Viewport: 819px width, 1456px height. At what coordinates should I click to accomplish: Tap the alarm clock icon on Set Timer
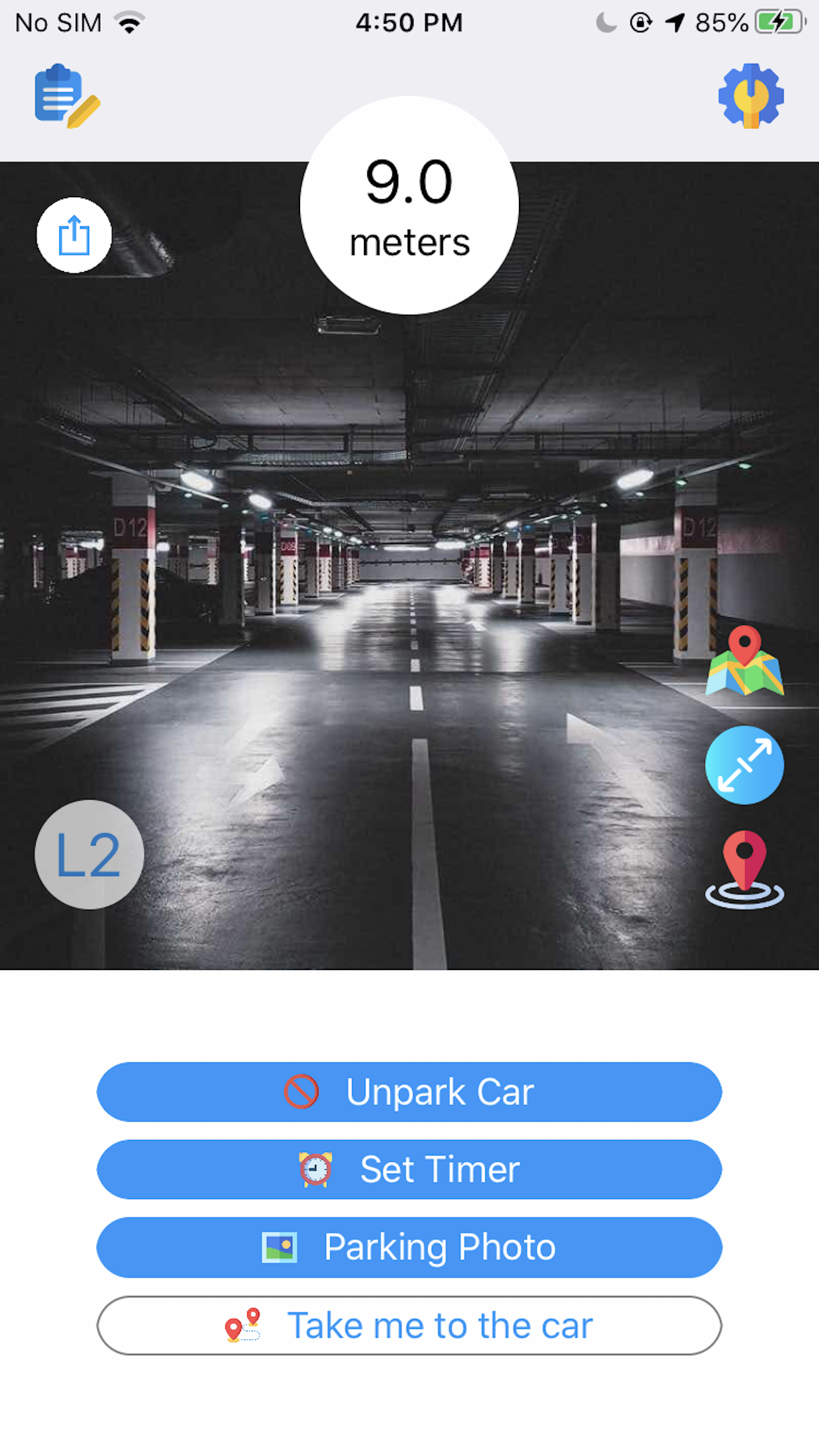click(315, 1169)
